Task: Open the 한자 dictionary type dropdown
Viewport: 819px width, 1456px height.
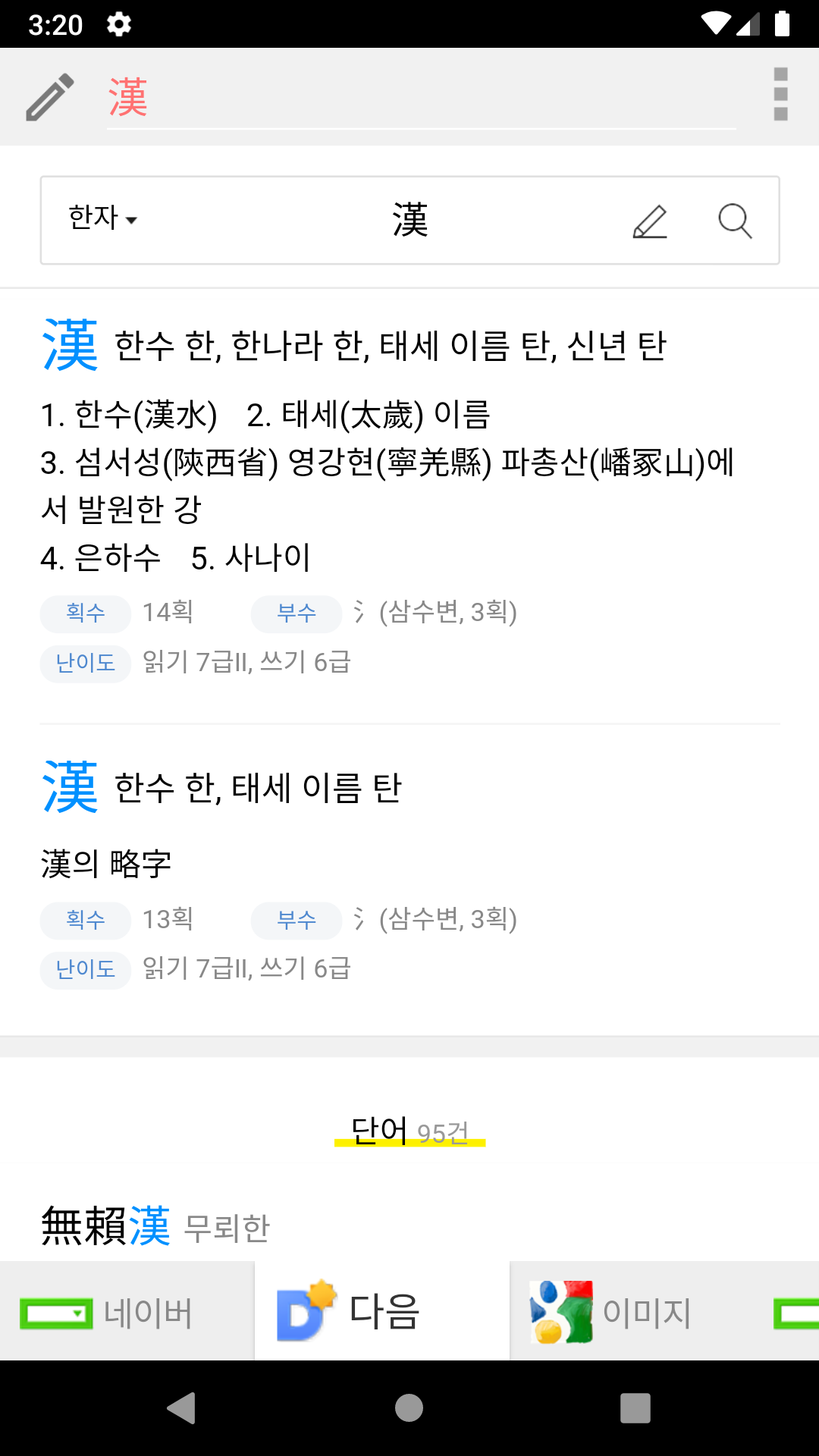Action: pos(102,219)
